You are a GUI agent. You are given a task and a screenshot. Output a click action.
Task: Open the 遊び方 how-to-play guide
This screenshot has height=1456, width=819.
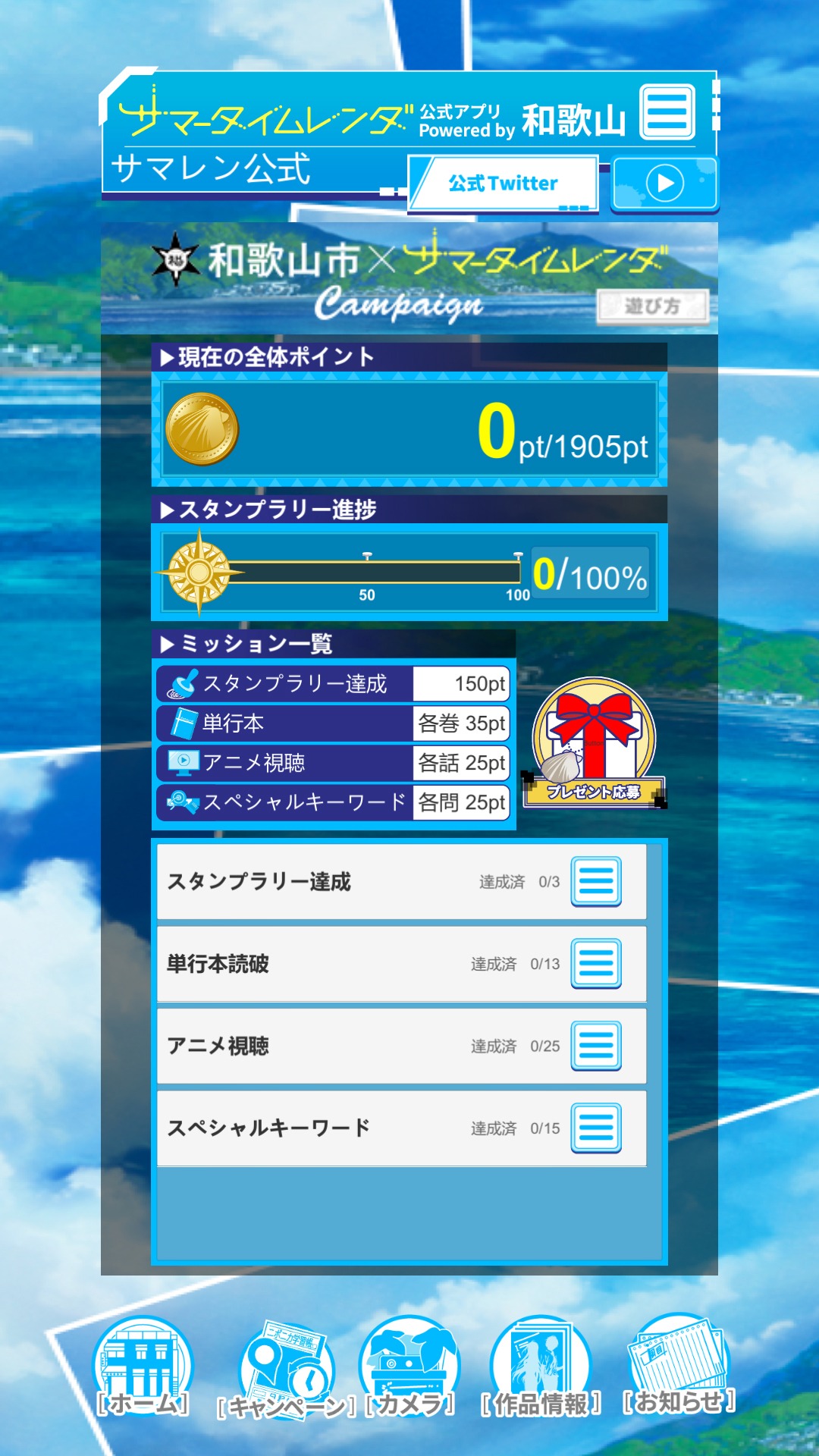(x=652, y=306)
